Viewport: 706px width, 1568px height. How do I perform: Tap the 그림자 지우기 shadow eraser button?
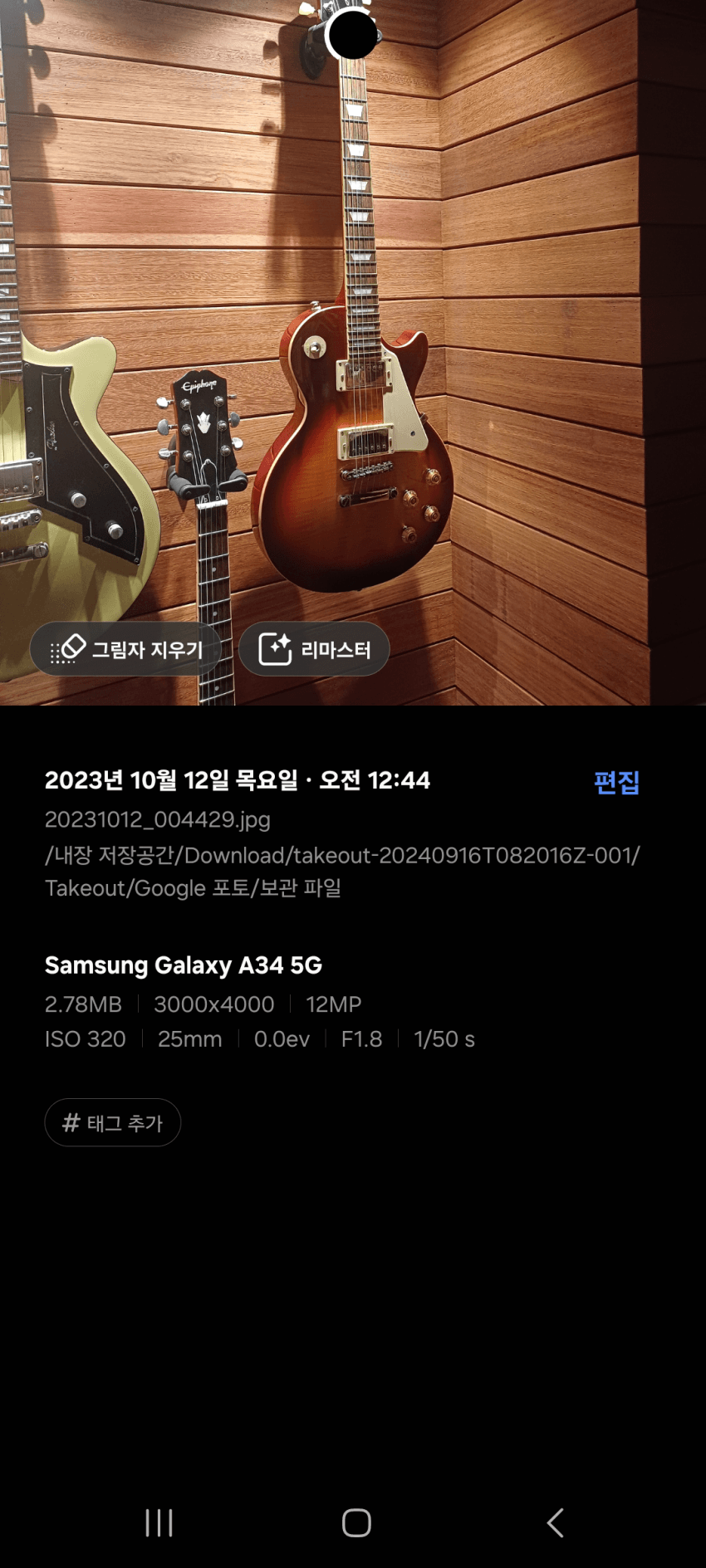tap(126, 649)
